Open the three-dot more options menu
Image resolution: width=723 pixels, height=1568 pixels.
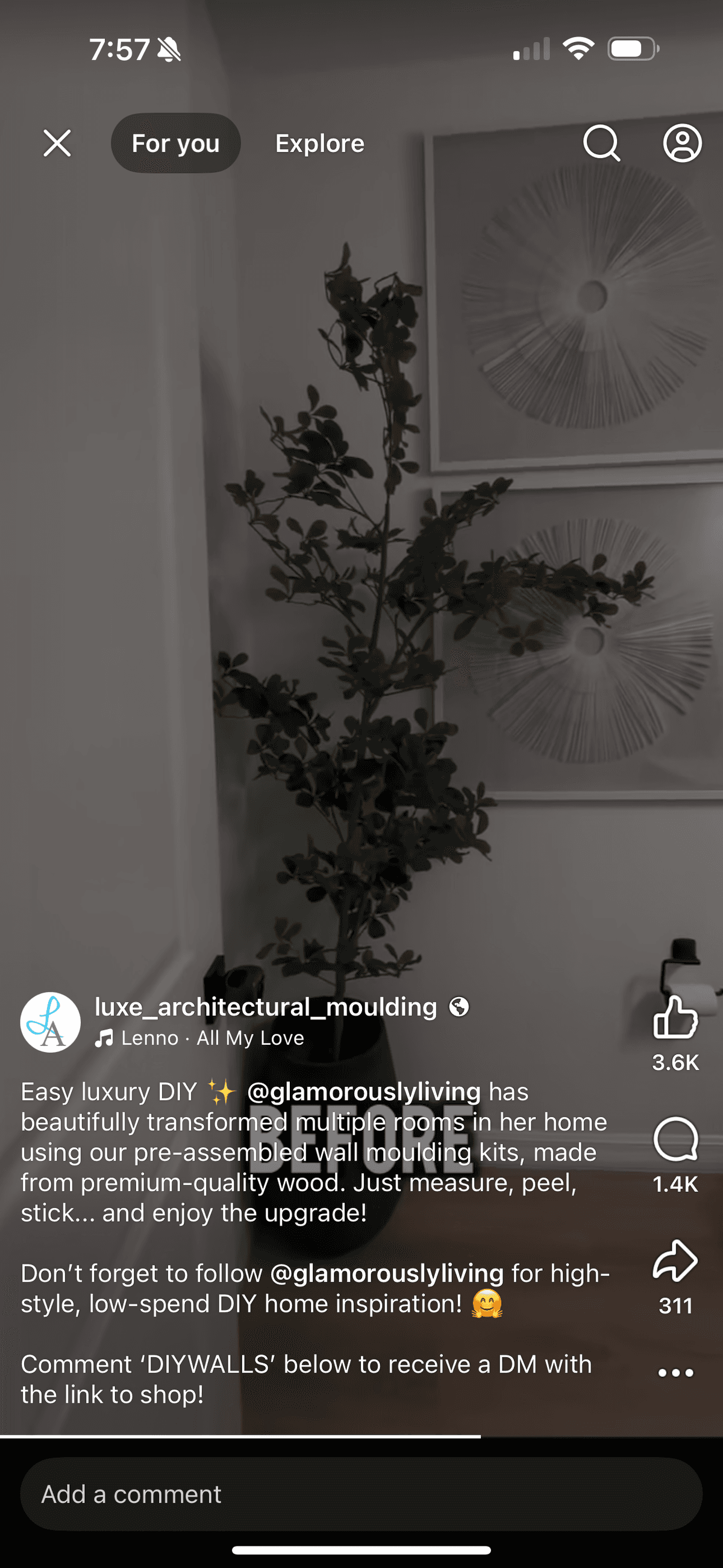[675, 1373]
